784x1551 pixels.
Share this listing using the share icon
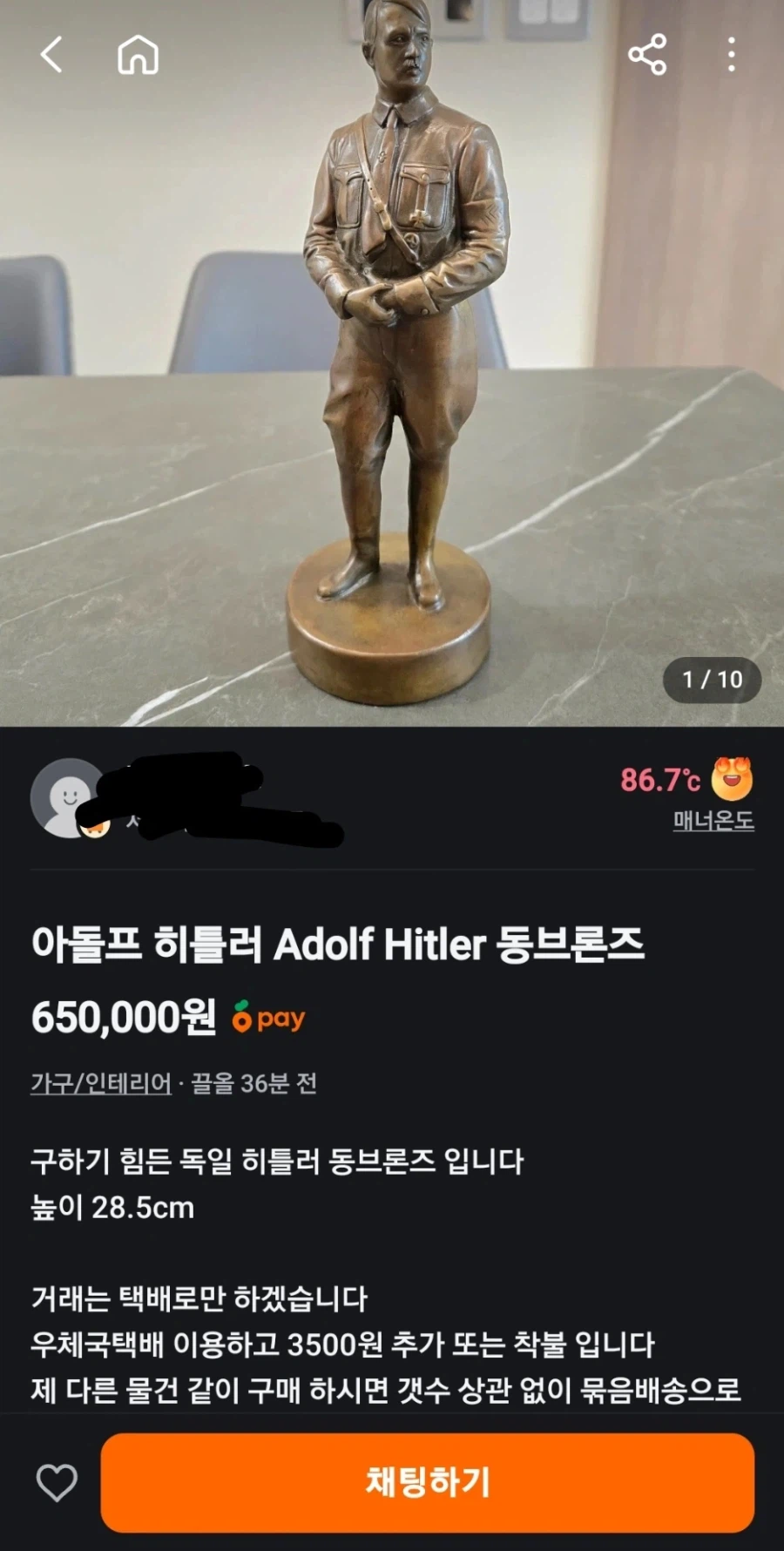[x=649, y=54]
